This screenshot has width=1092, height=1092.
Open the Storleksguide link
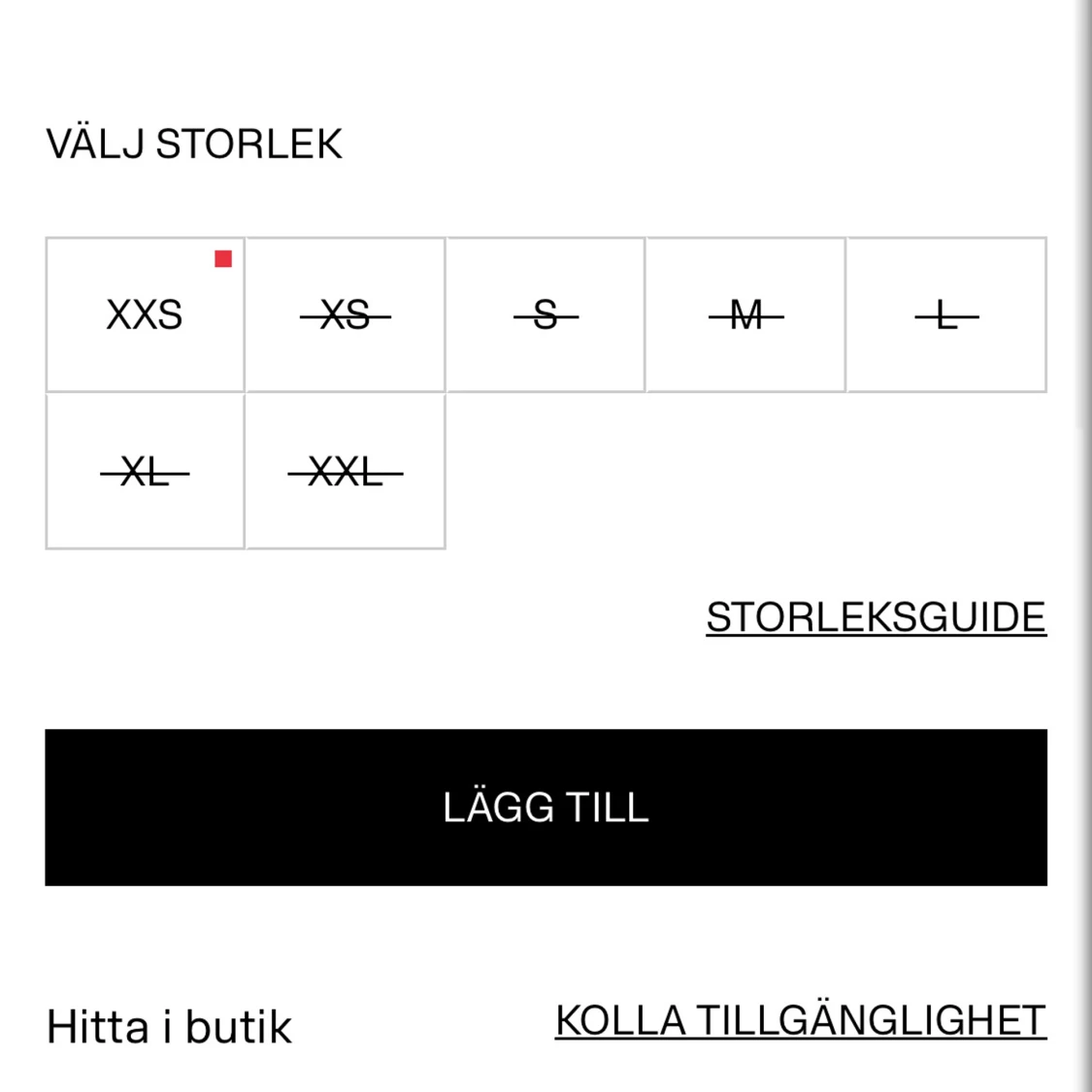tap(876, 617)
